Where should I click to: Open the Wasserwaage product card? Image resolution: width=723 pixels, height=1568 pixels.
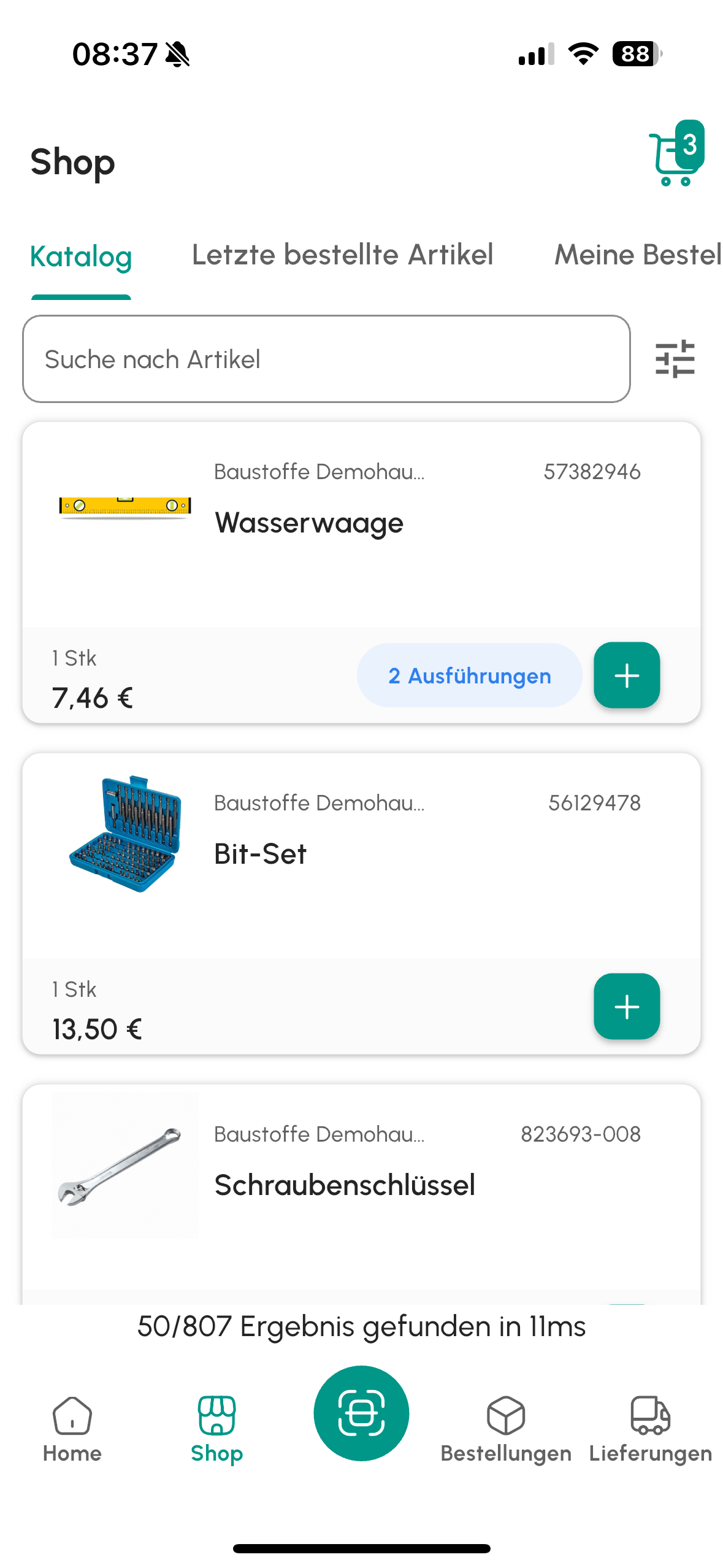click(309, 524)
